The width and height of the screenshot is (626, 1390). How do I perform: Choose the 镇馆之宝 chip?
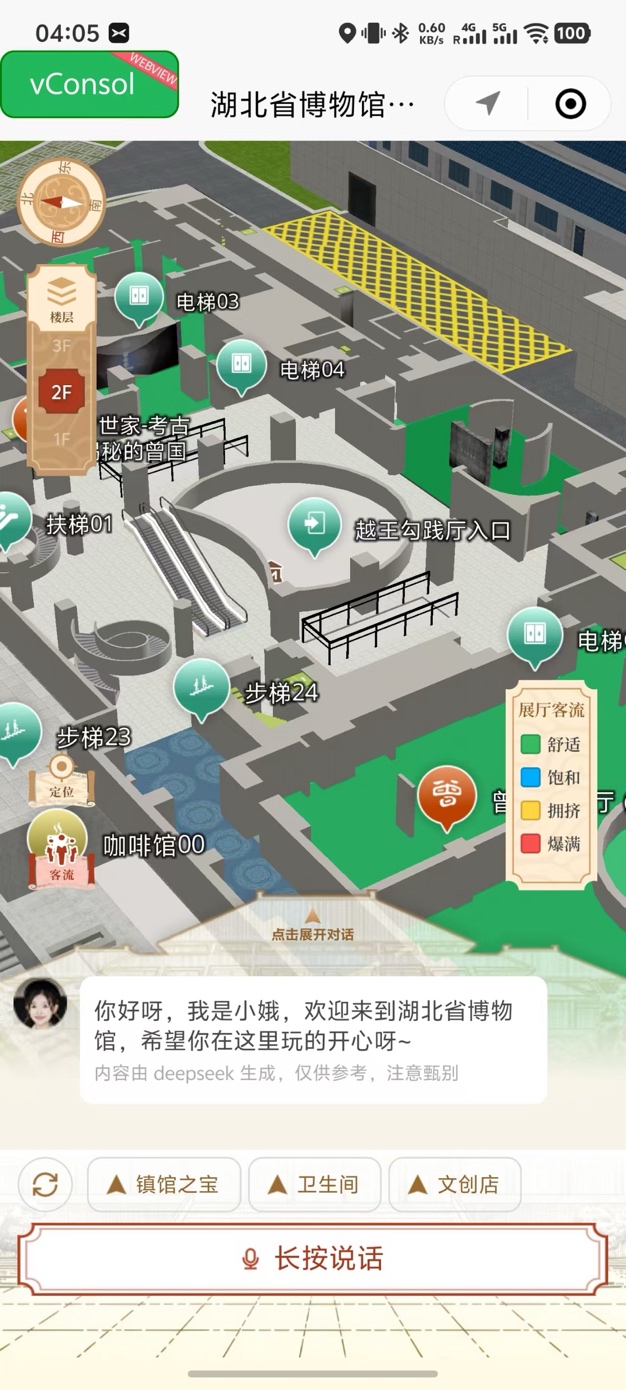coord(164,1185)
